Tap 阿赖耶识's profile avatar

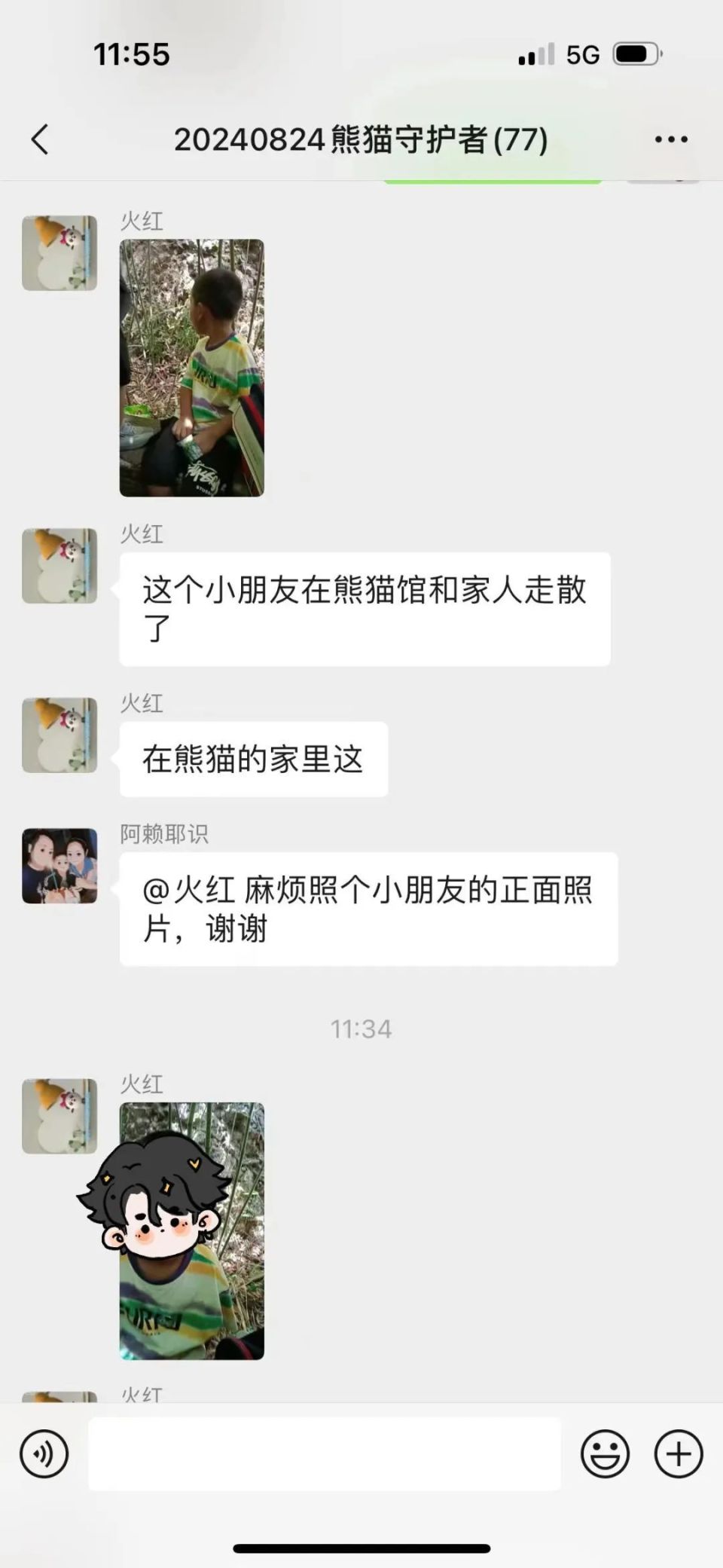coord(59,866)
